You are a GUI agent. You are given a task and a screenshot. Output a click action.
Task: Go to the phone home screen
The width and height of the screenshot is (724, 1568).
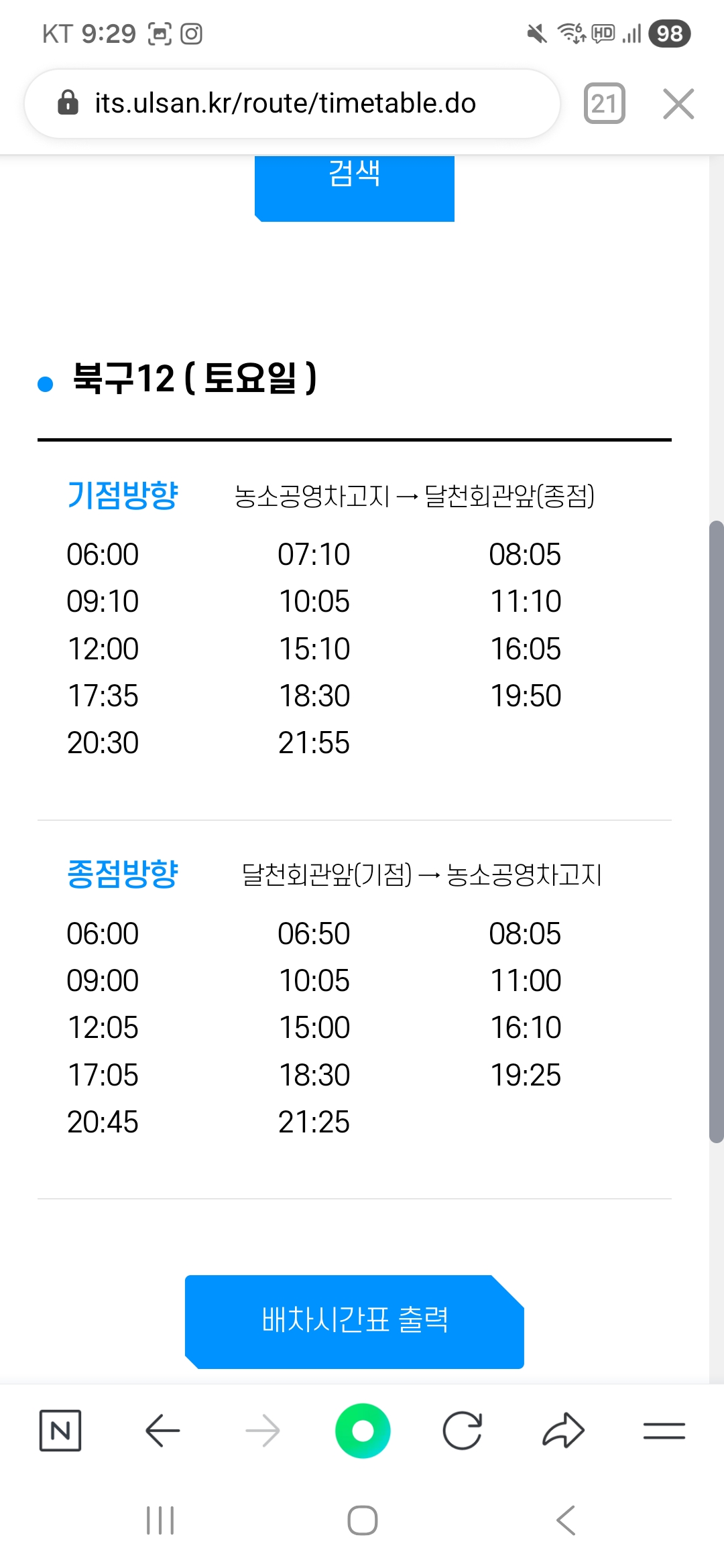coord(363,1520)
